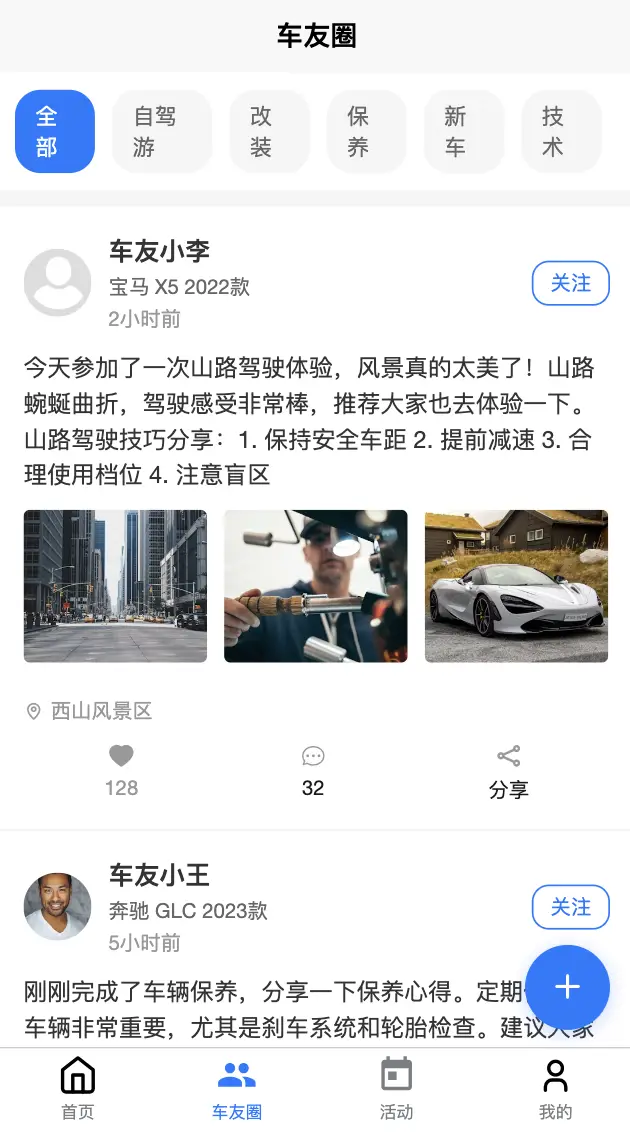The image size is (630, 1132).
Task: Go to the 首页 tab
Action: 78,1089
